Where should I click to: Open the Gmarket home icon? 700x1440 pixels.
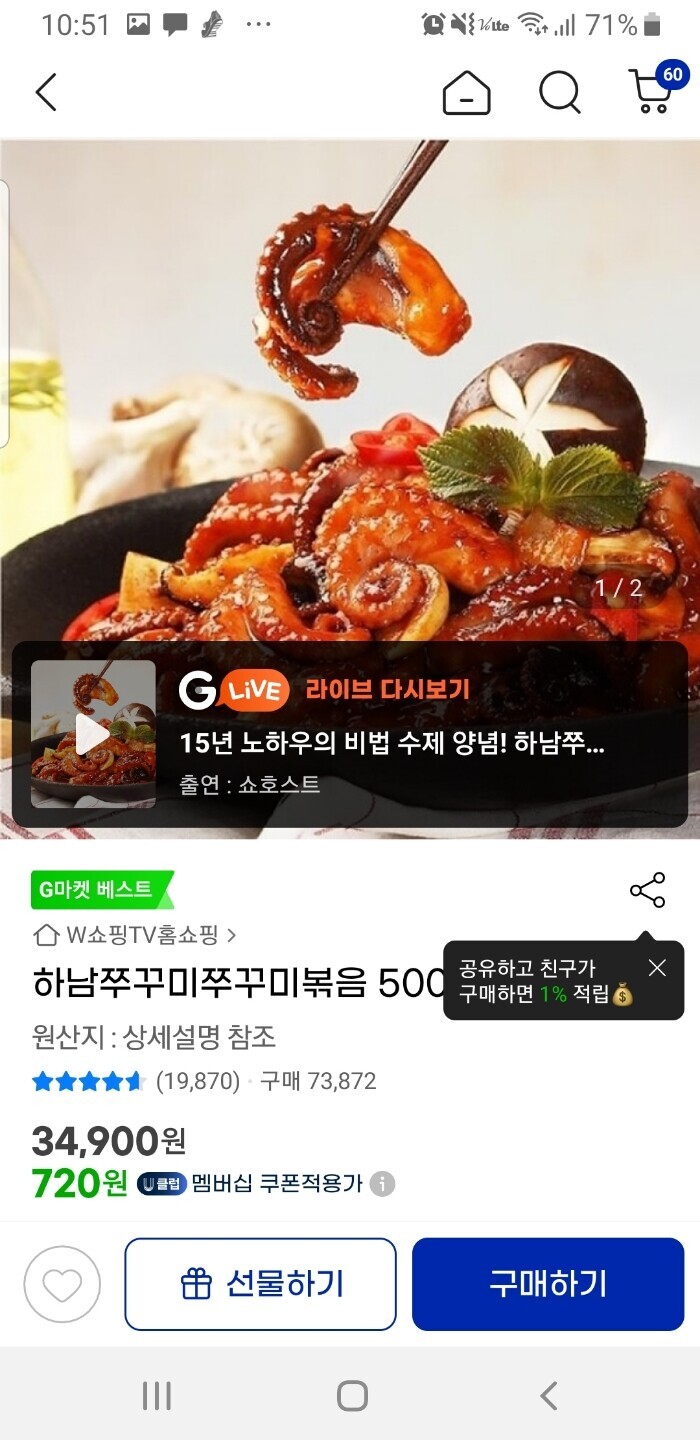tap(466, 93)
